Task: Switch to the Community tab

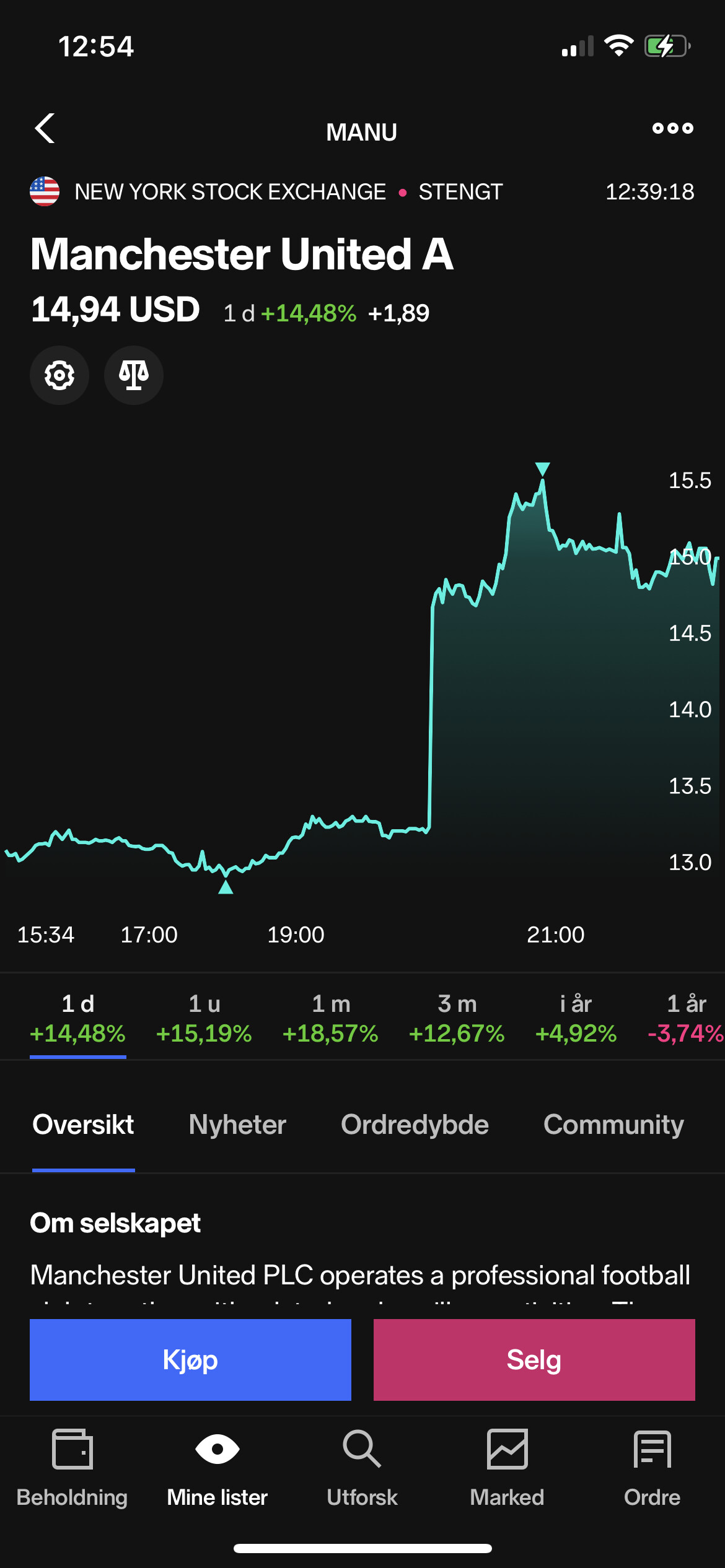Action: tap(613, 1125)
